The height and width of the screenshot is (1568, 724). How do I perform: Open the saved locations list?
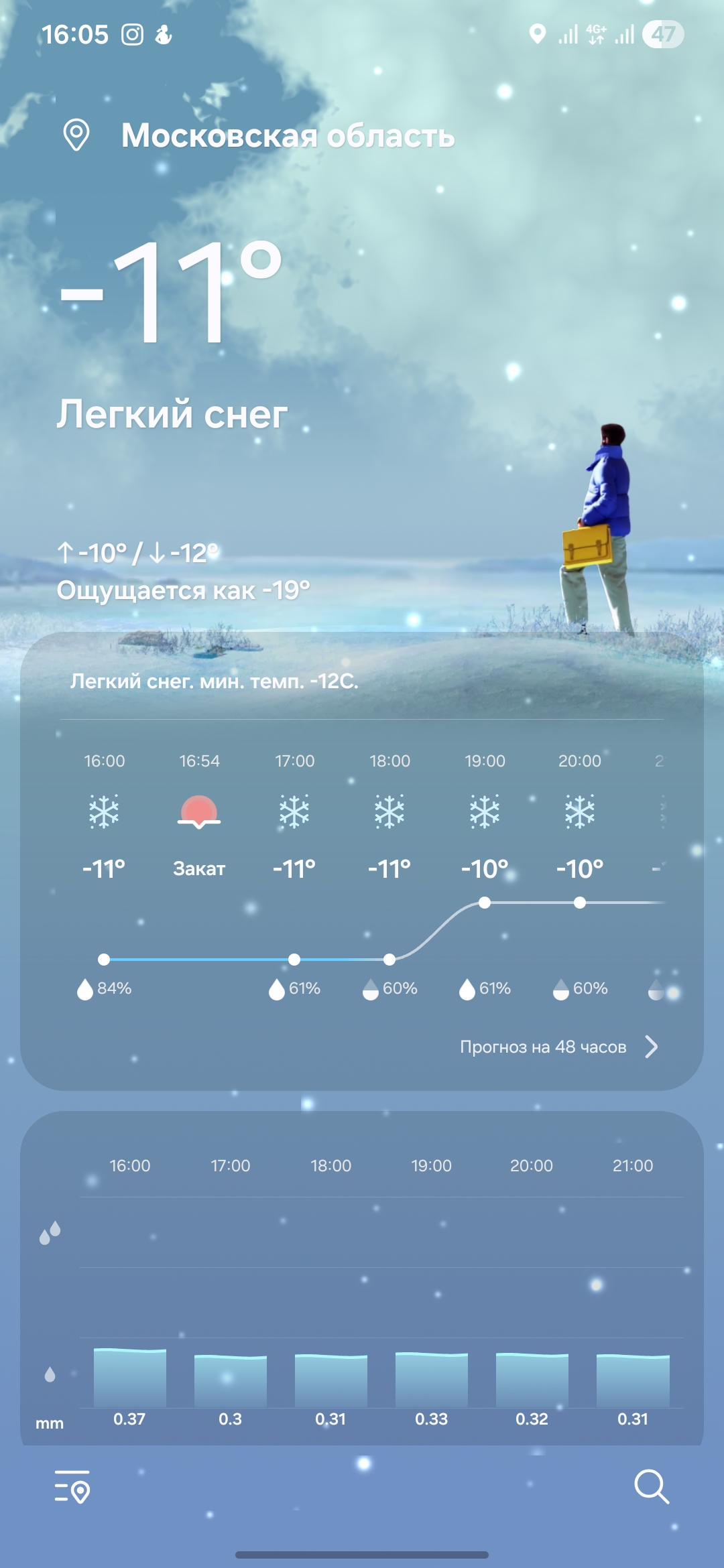[72, 1487]
